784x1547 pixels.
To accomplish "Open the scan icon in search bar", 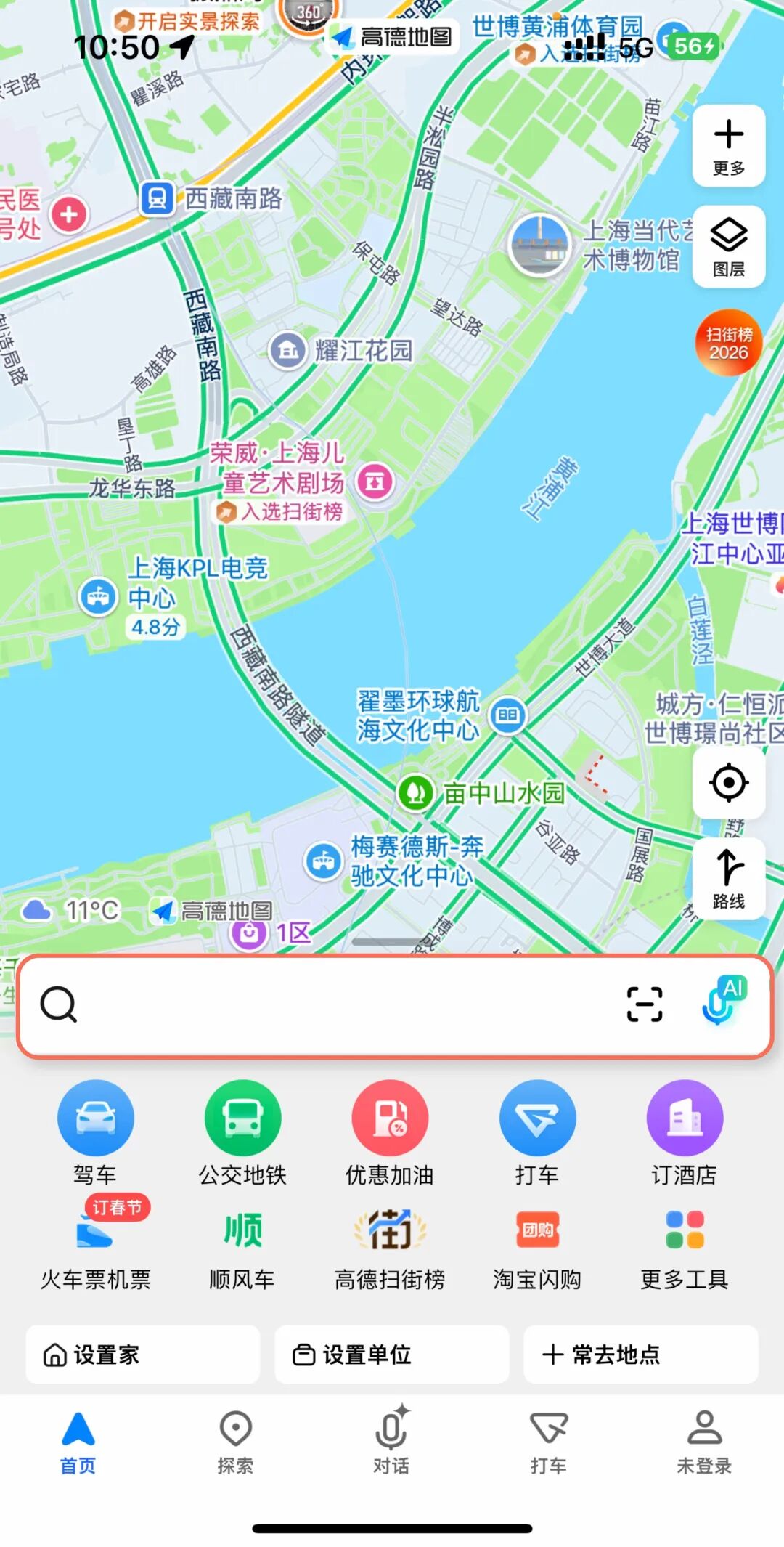I will pyautogui.click(x=644, y=1005).
